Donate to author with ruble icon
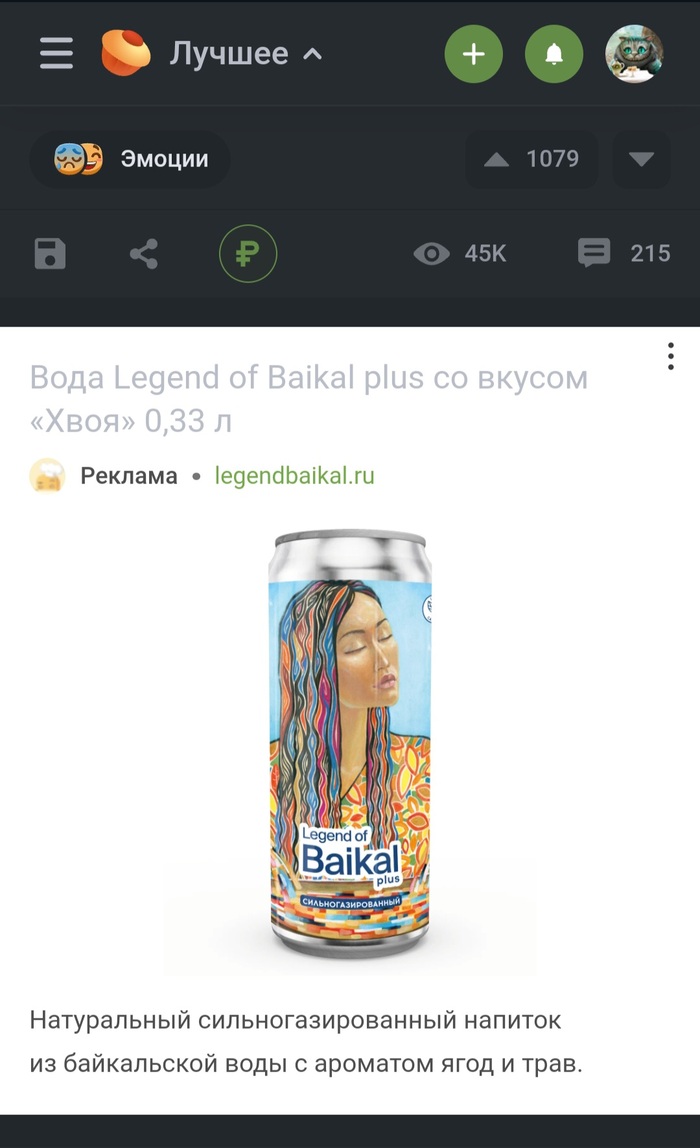The width and height of the screenshot is (700, 1148). click(x=248, y=254)
